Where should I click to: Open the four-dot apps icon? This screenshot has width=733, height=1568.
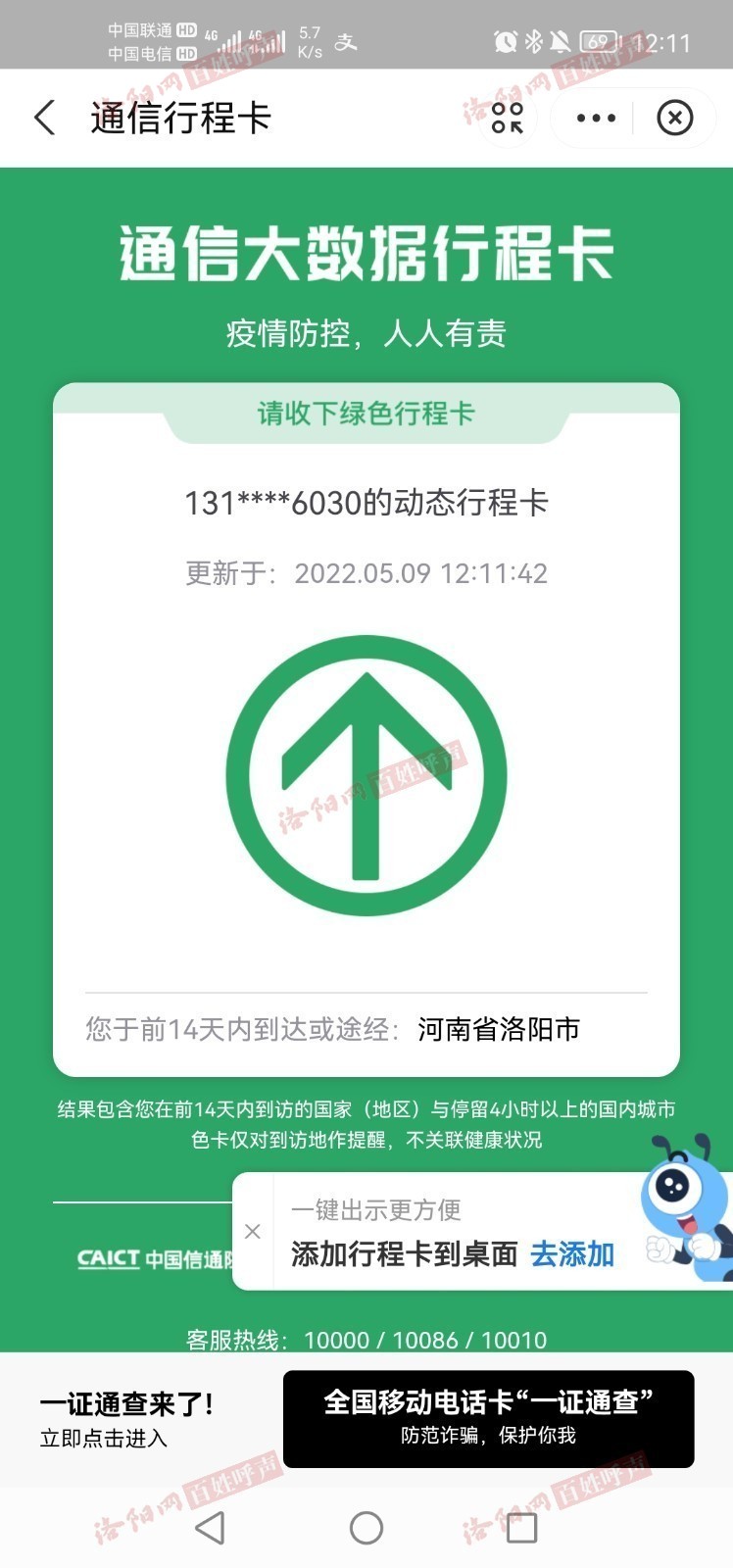[508, 118]
